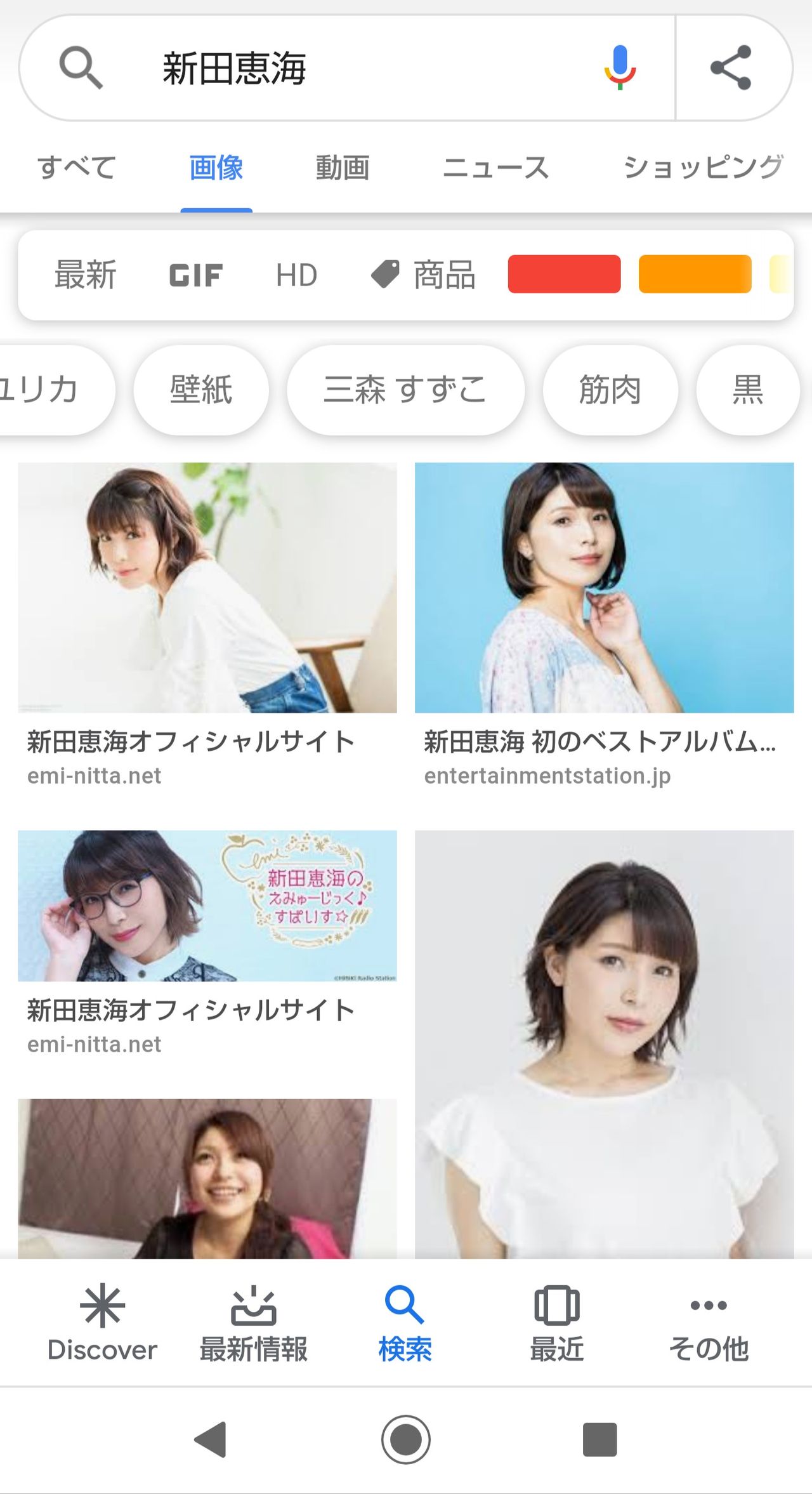Filter results by 商品
Image resolution: width=812 pixels, height=1494 pixels.
coord(424,275)
